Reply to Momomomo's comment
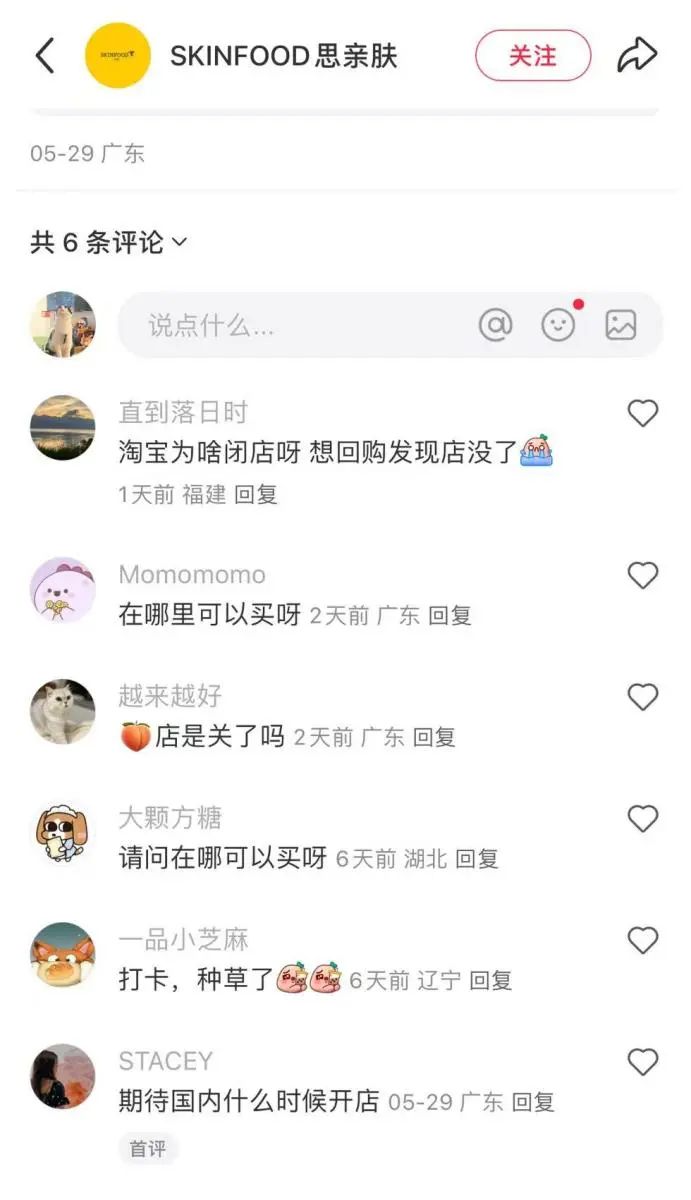The height and width of the screenshot is (1200, 691). (450, 616)
